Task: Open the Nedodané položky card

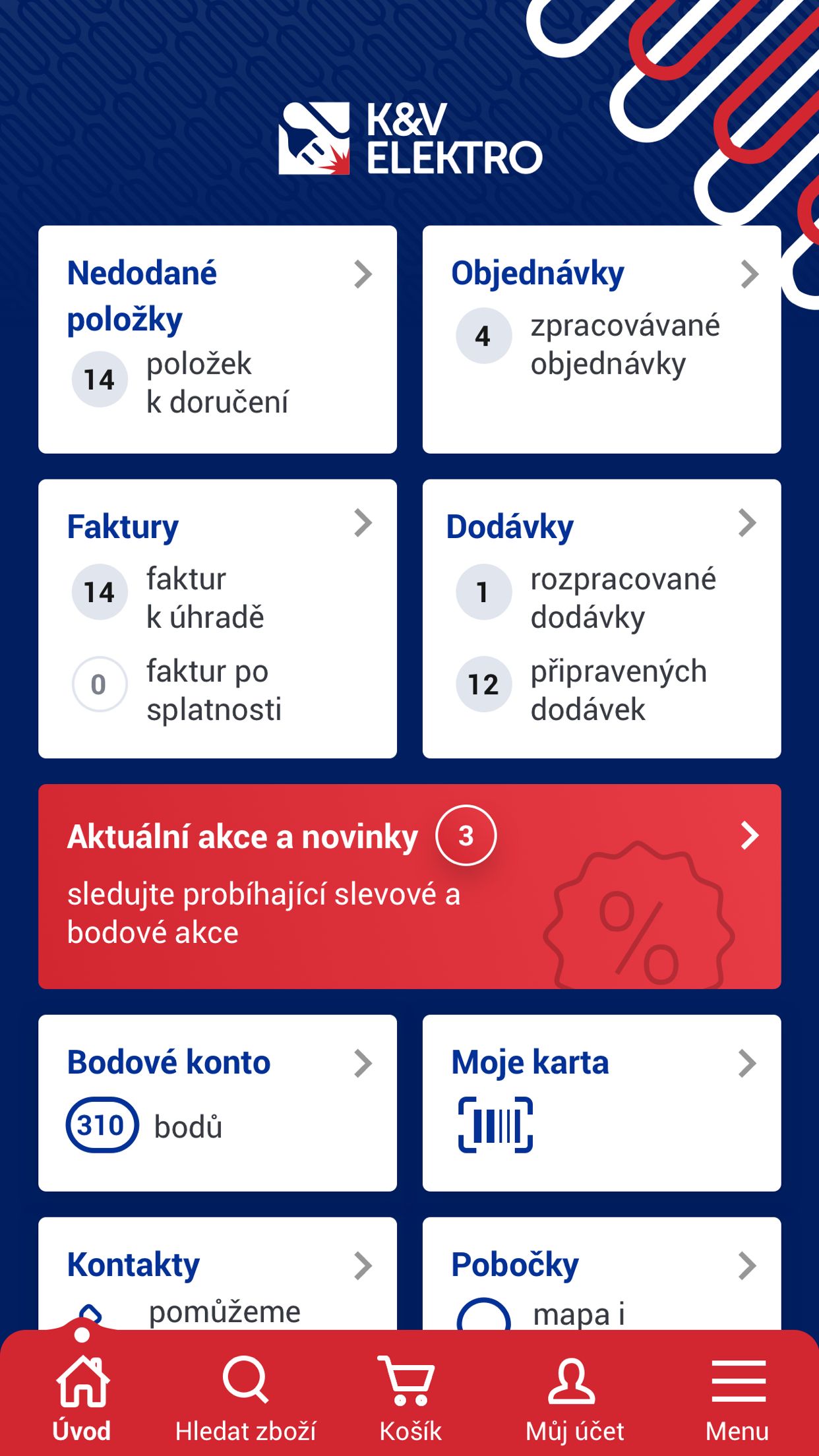Action: [218, 340]
